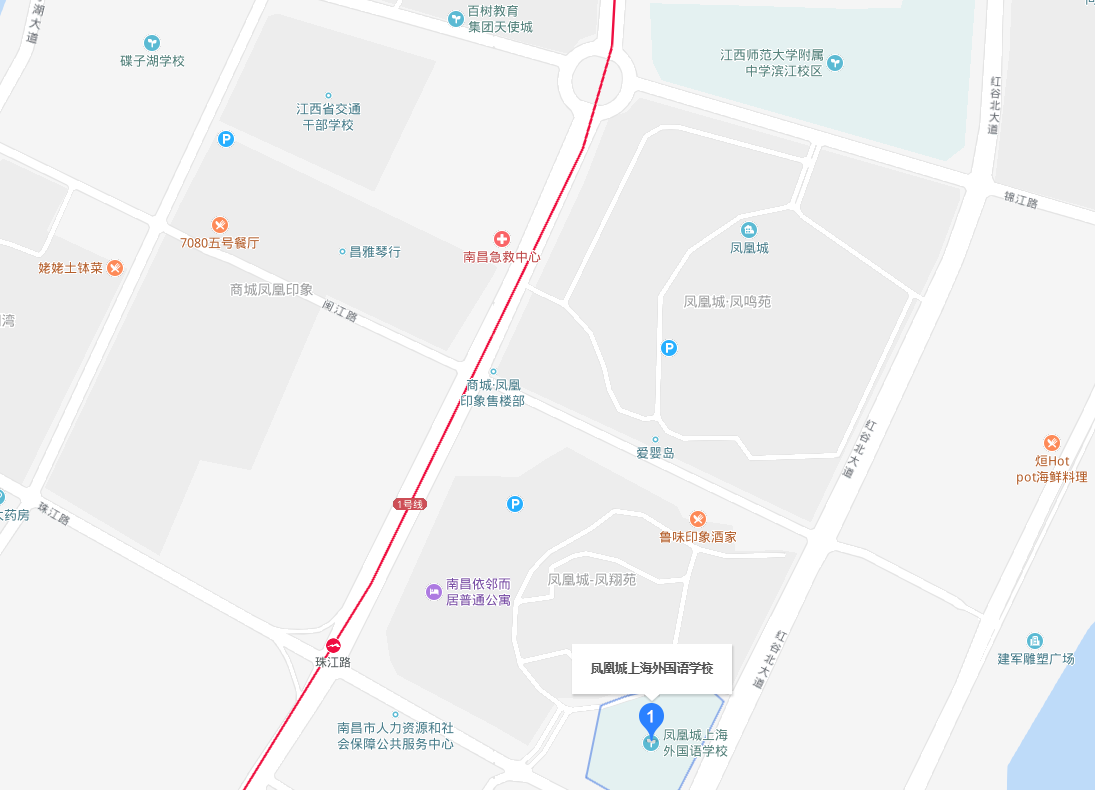Tap the 7080五号餐厅 restaurant marker
The image size is (1095, 790).
click(220, 225)
